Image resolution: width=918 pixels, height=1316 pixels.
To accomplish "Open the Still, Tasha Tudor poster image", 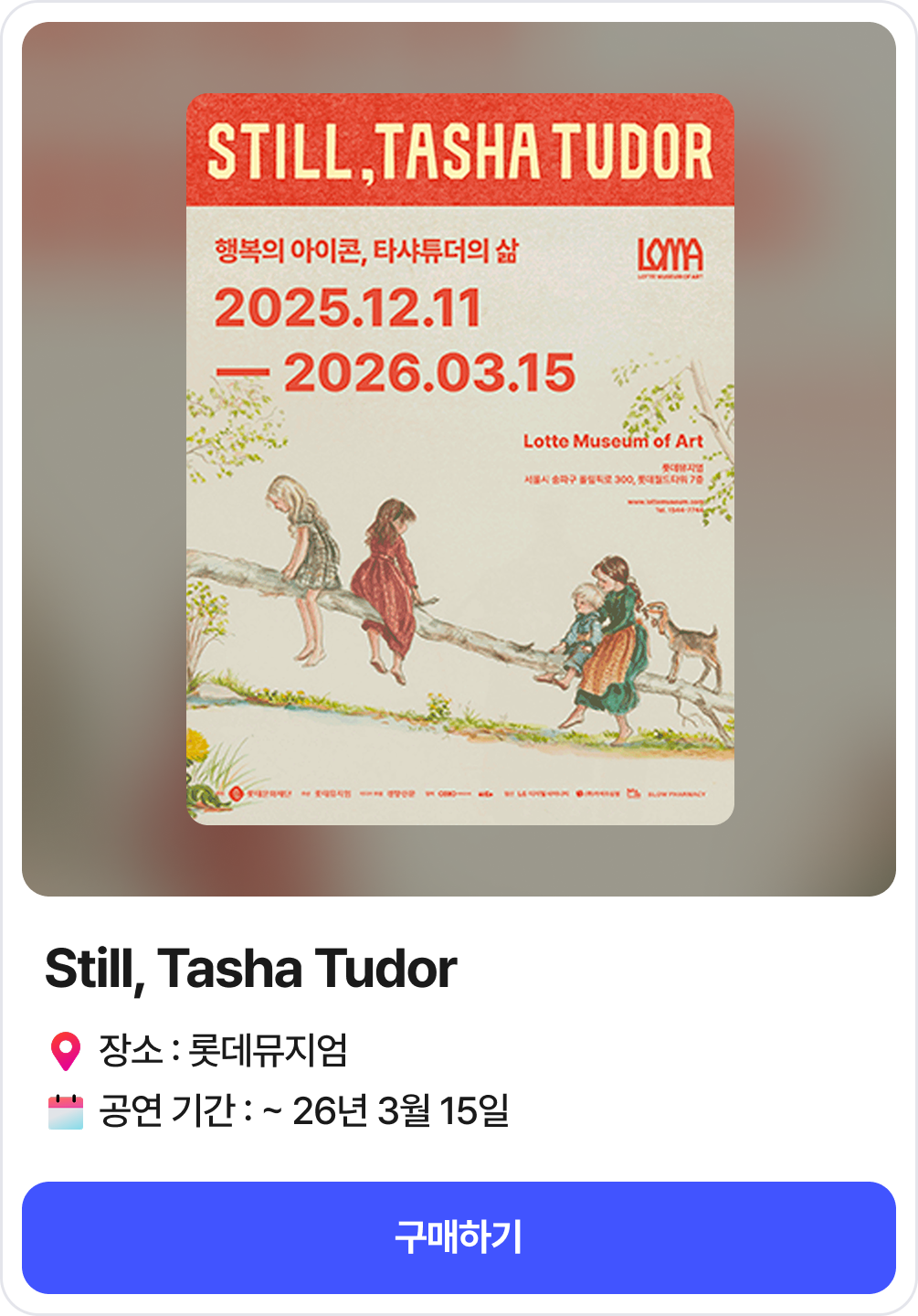I will coord(459,459).
